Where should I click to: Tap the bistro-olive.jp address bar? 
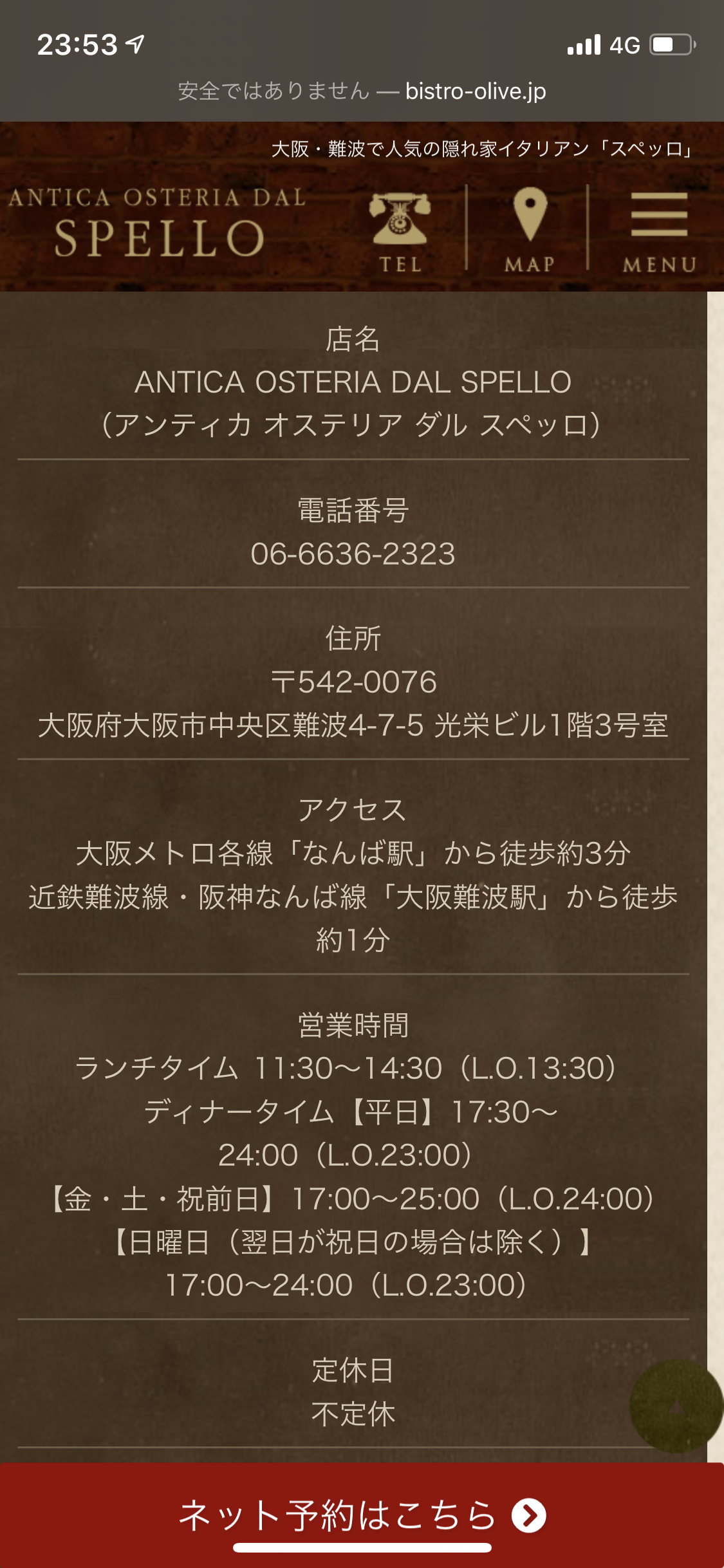pyautogui.click(x=362, y=91)
